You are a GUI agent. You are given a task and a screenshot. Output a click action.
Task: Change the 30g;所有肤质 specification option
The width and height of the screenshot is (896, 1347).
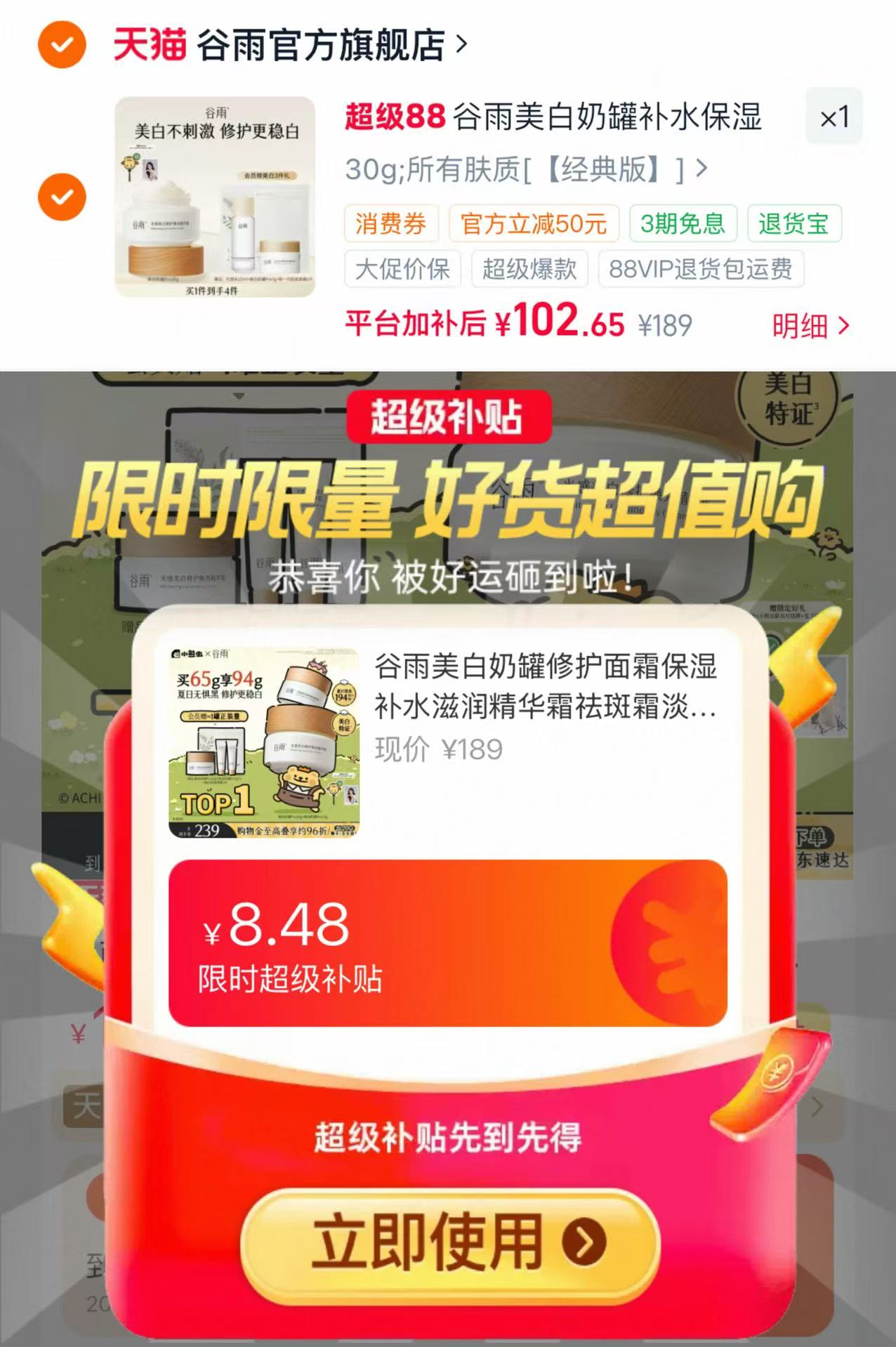coord(527,169)
